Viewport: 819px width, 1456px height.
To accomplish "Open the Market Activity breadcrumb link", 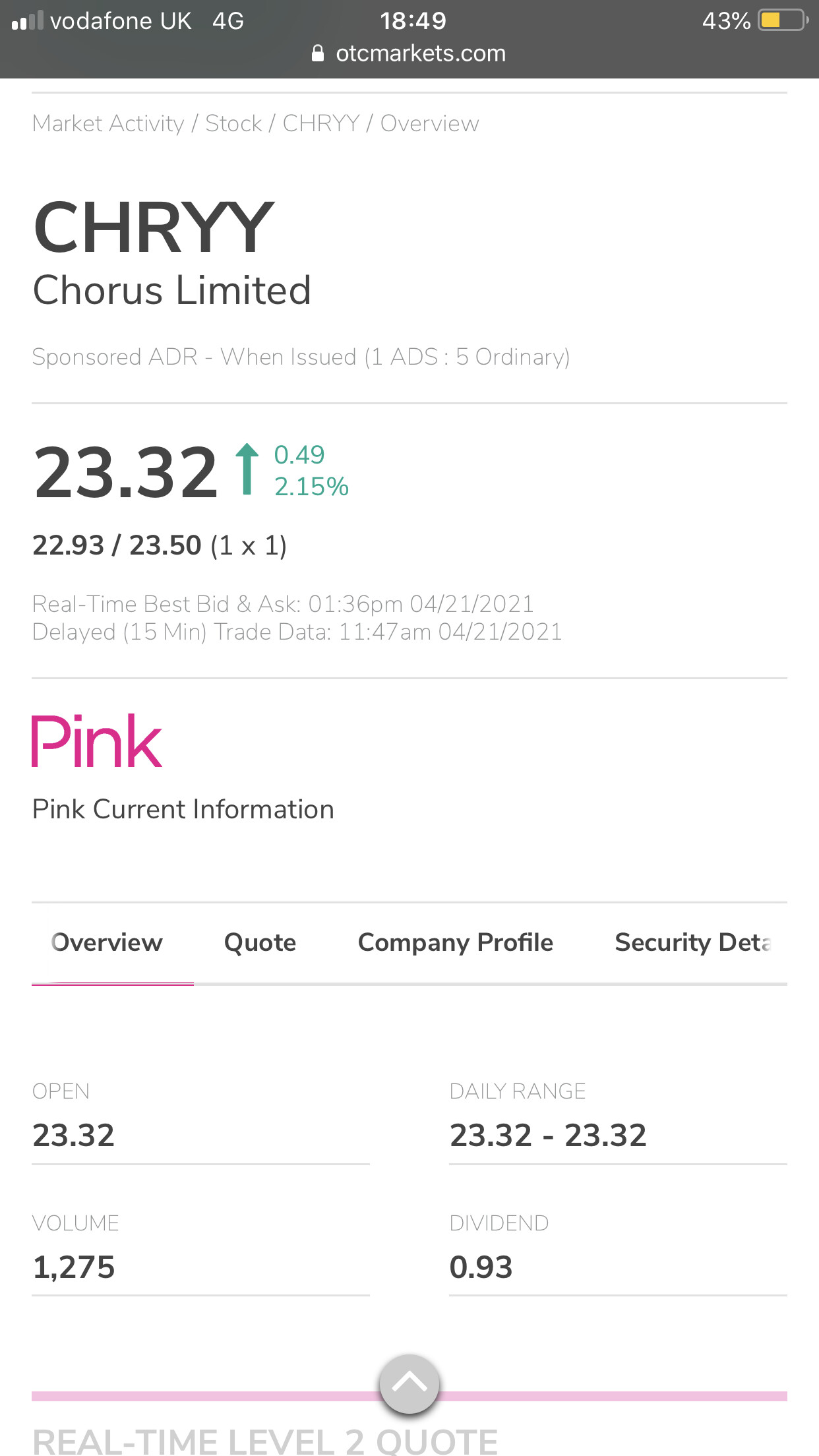I will [x=108, y=123].
